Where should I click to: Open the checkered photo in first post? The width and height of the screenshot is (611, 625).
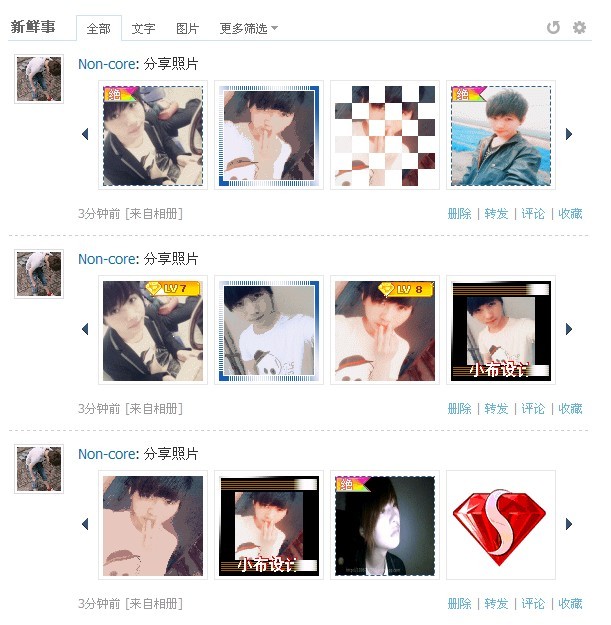coord(385,135)
